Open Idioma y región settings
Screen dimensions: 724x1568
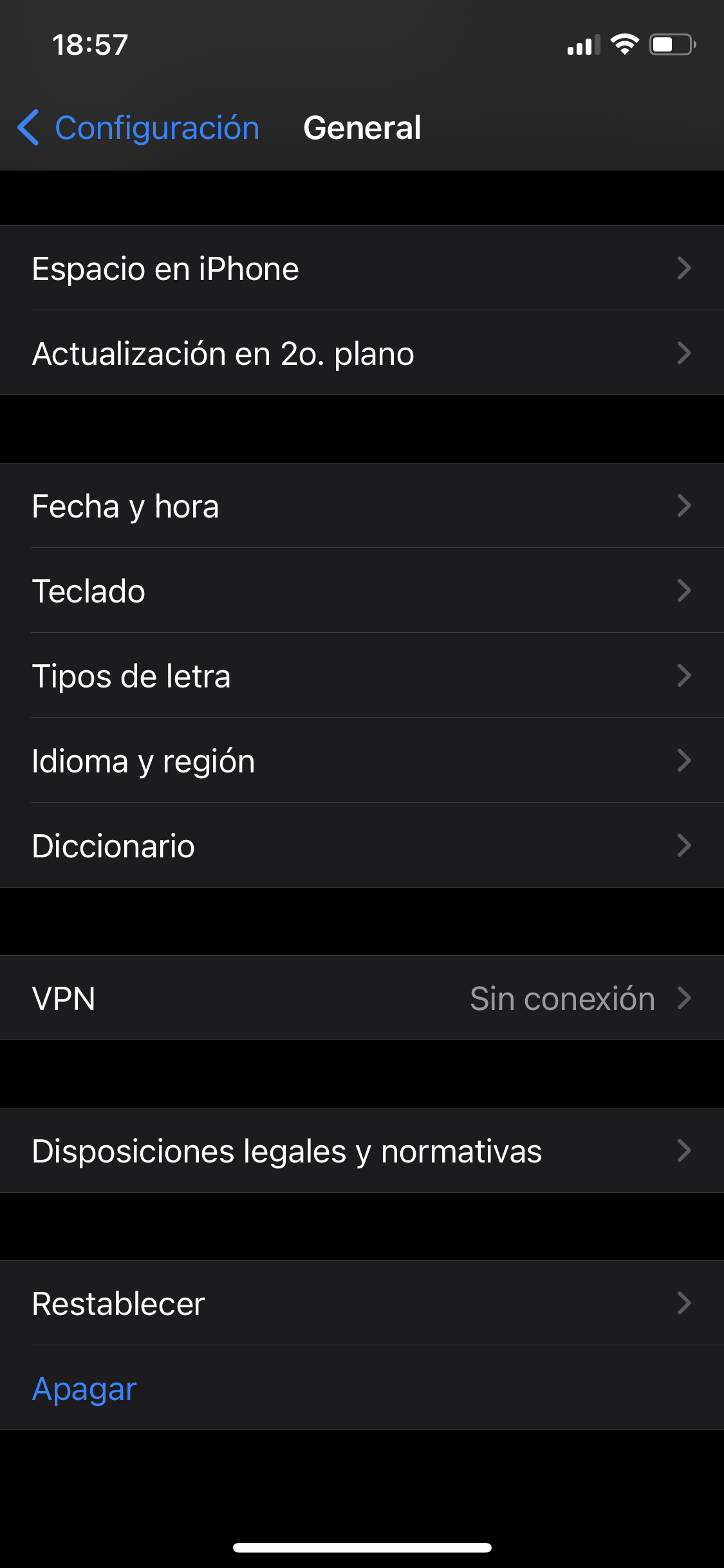click(362, 761)
